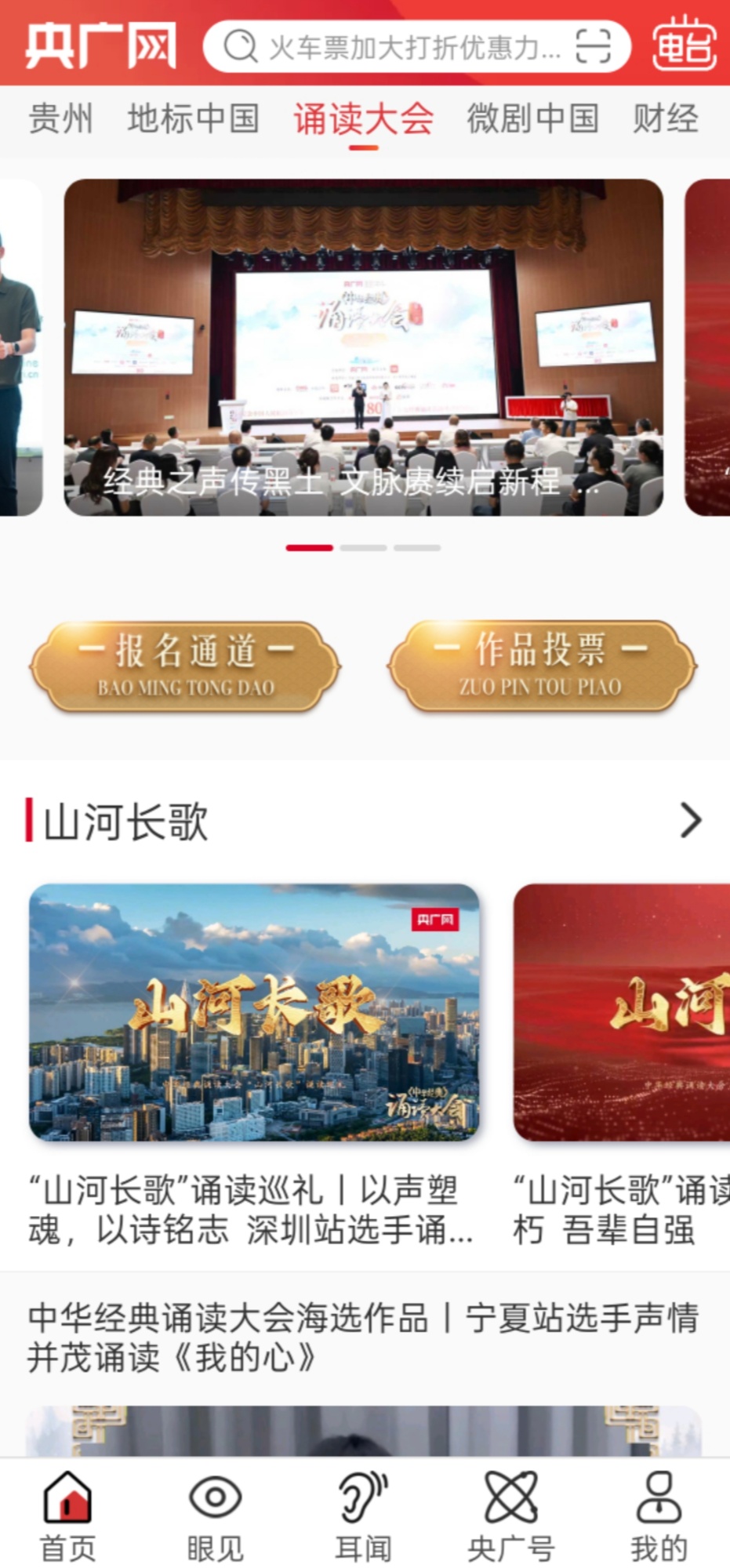Open the 耳闻 bottom tab
The width and height of the screenshot is (730, 1568).
[363, 1515]
